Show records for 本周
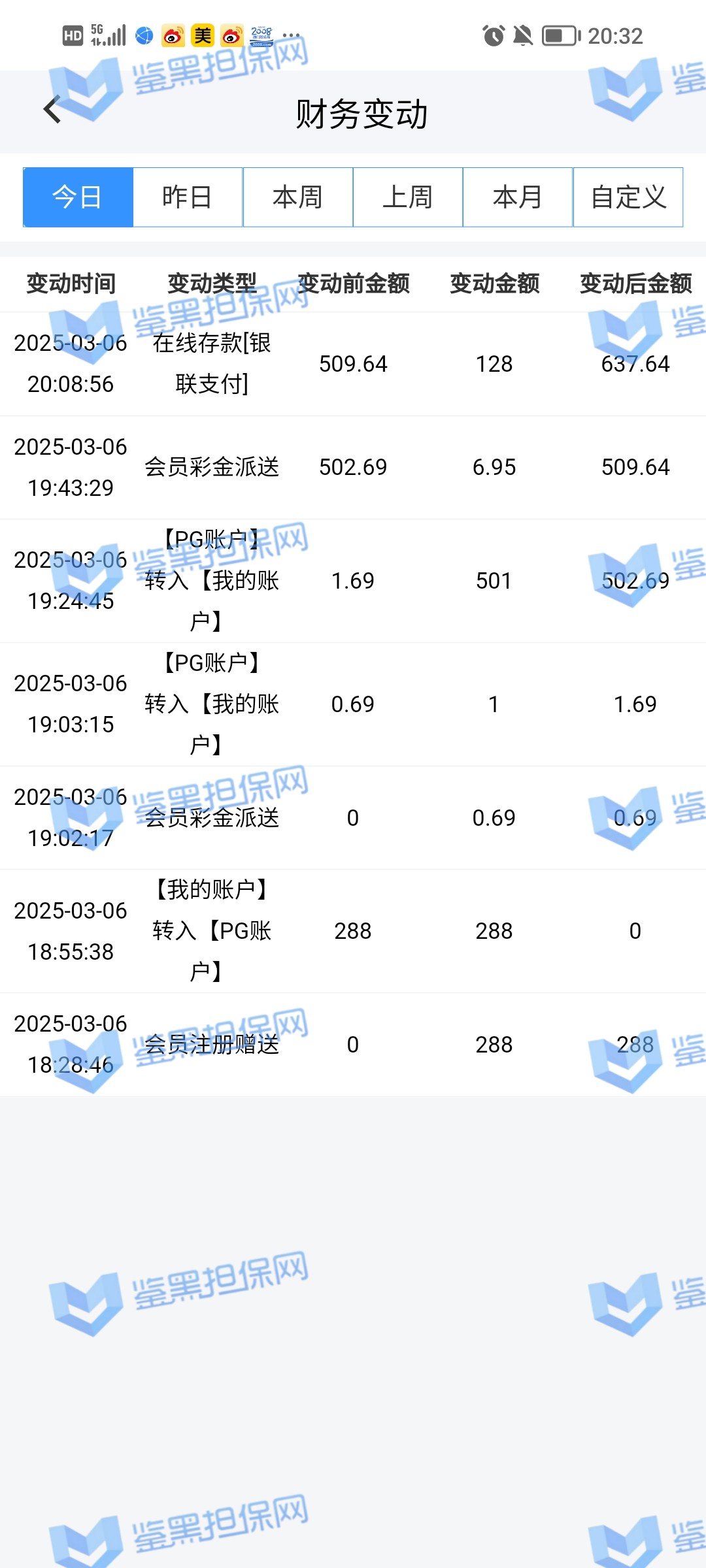The height and width of the screenshot is (1568, 706). 298,197
